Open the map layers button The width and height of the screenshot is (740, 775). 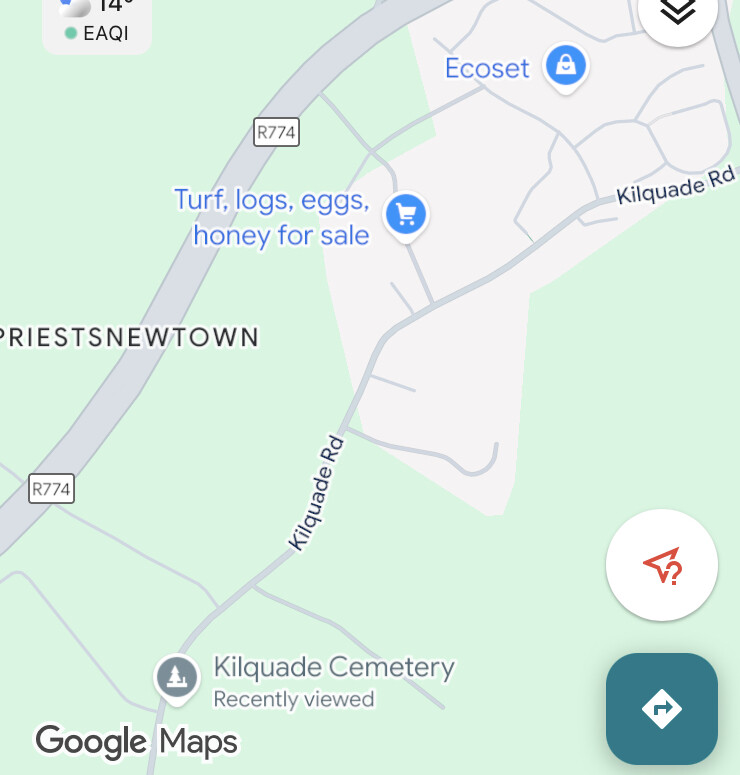pyautogui.click(x=678, y=12)
